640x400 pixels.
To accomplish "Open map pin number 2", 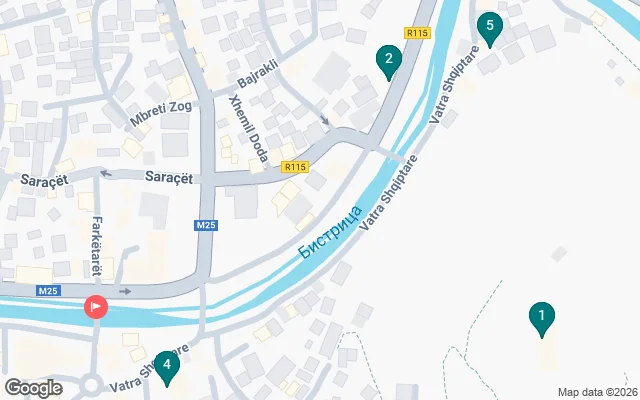I will coord(388,61).
